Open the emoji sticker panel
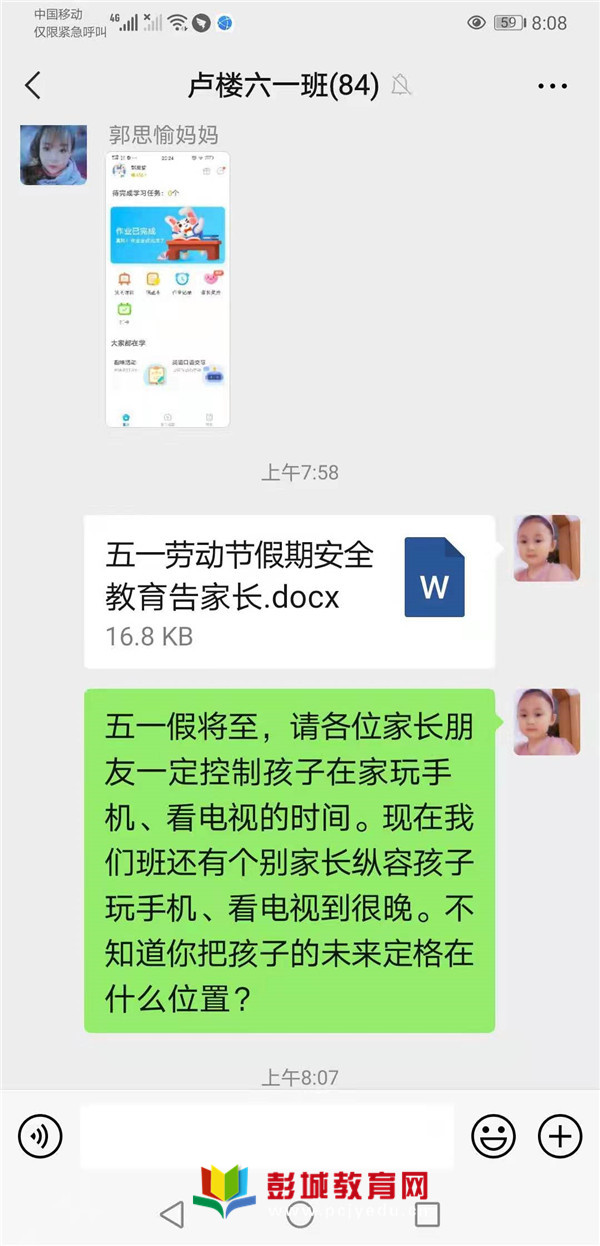This screenshot has height=1246, width=600. point(493,1135)
